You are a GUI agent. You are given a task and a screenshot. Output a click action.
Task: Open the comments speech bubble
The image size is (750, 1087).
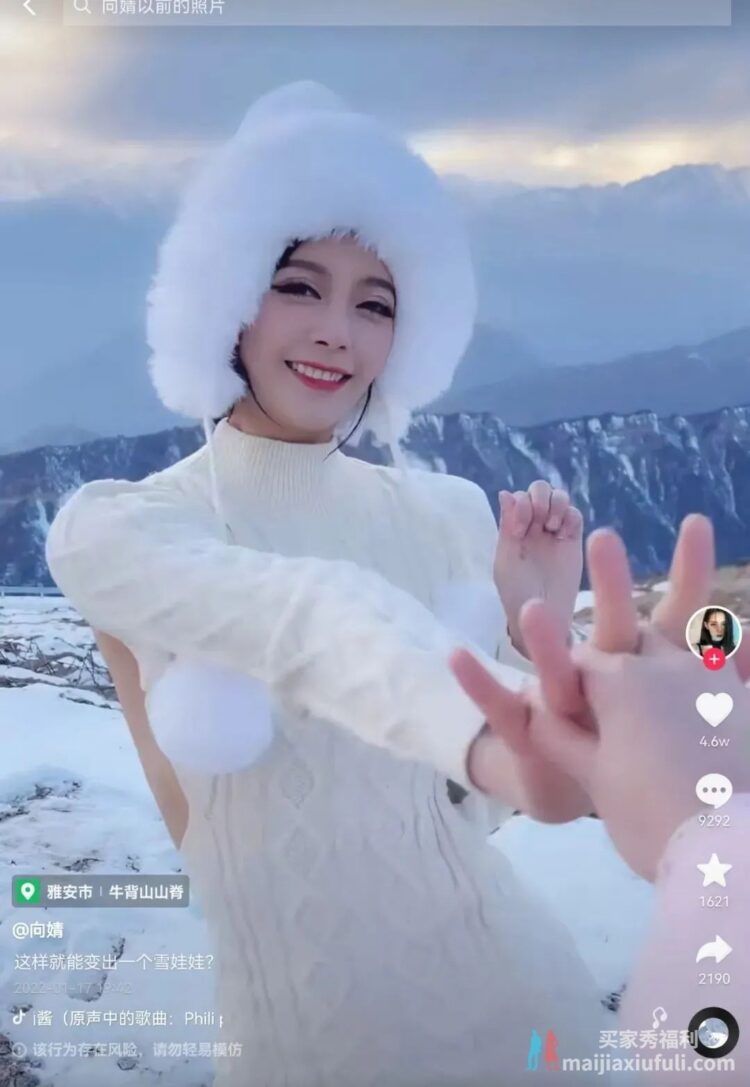[714, 790]
